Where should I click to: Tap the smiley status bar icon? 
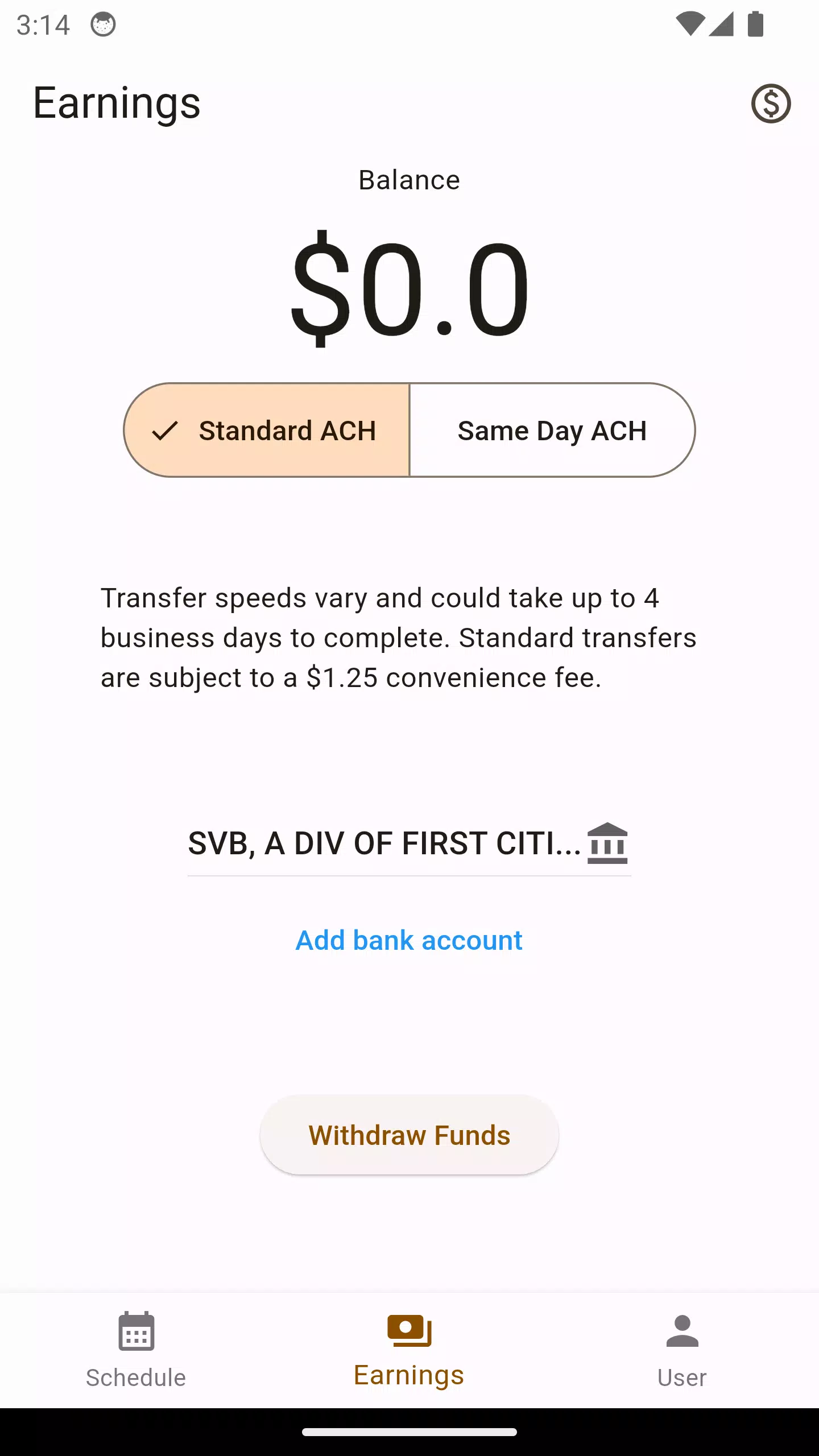coord(104,24)
